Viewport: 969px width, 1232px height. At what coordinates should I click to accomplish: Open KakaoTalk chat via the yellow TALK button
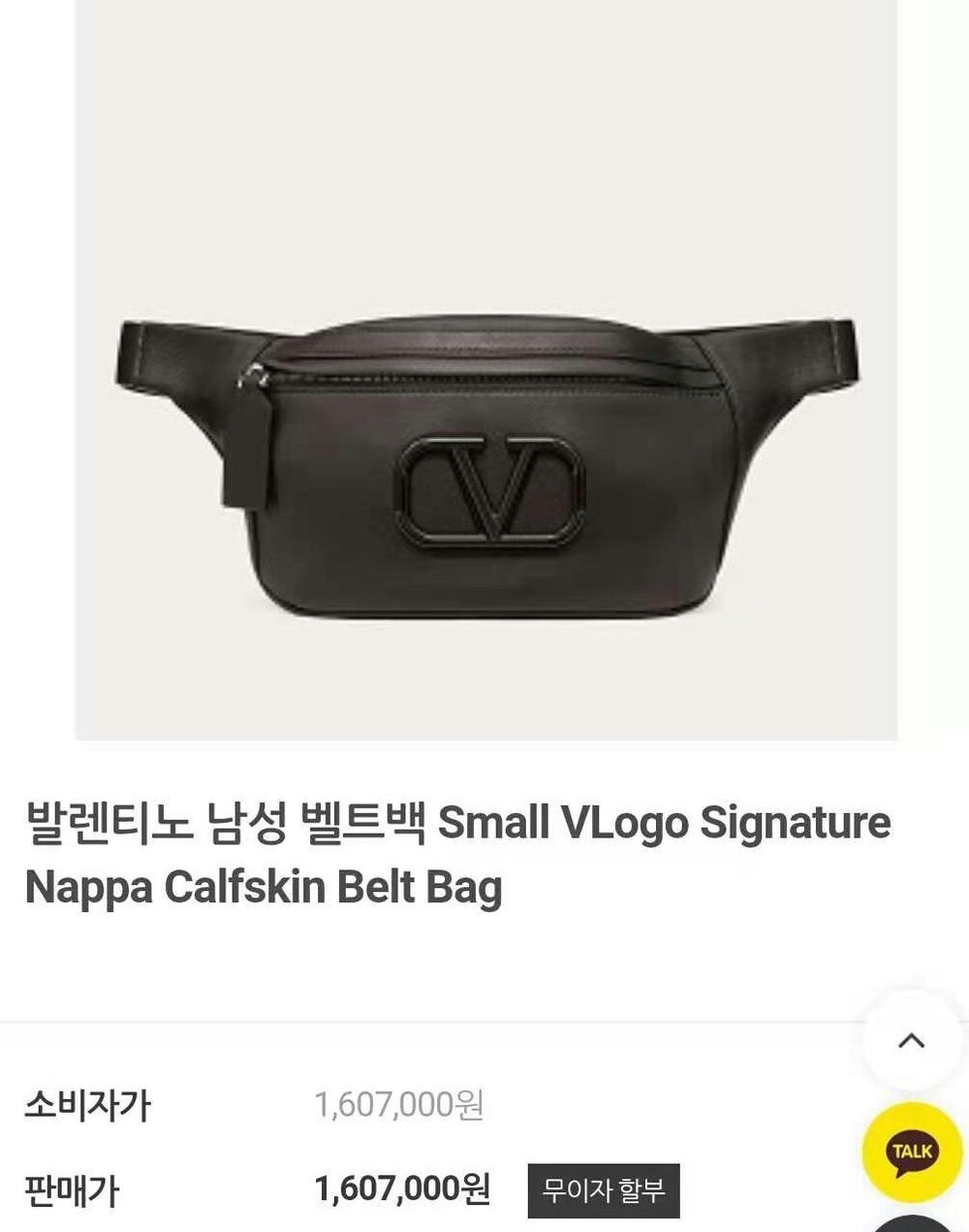coord(911,1153)
